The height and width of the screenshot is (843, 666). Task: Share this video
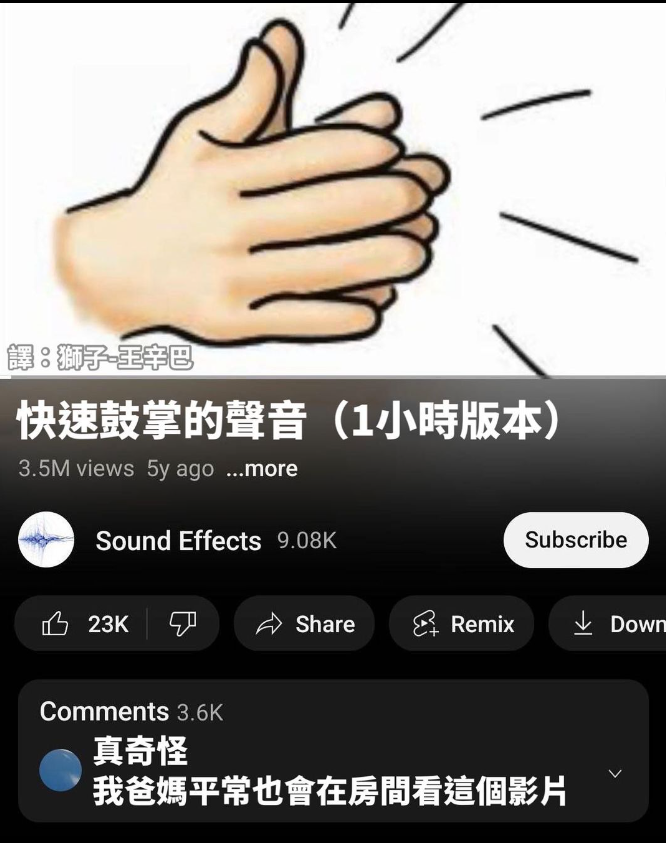pyautogui.click(x=305, y=624)
